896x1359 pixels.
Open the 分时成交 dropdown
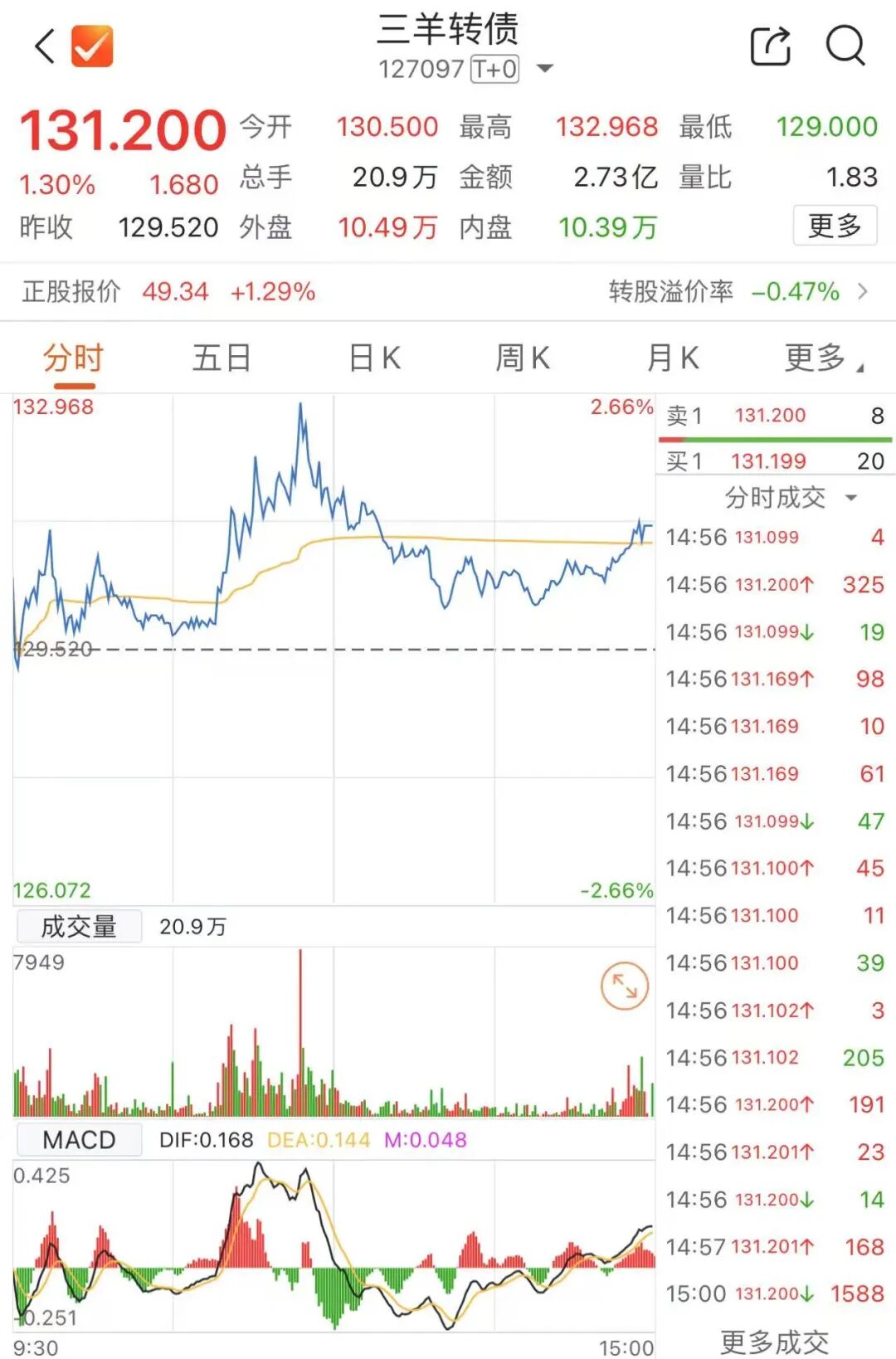[790, 498]
